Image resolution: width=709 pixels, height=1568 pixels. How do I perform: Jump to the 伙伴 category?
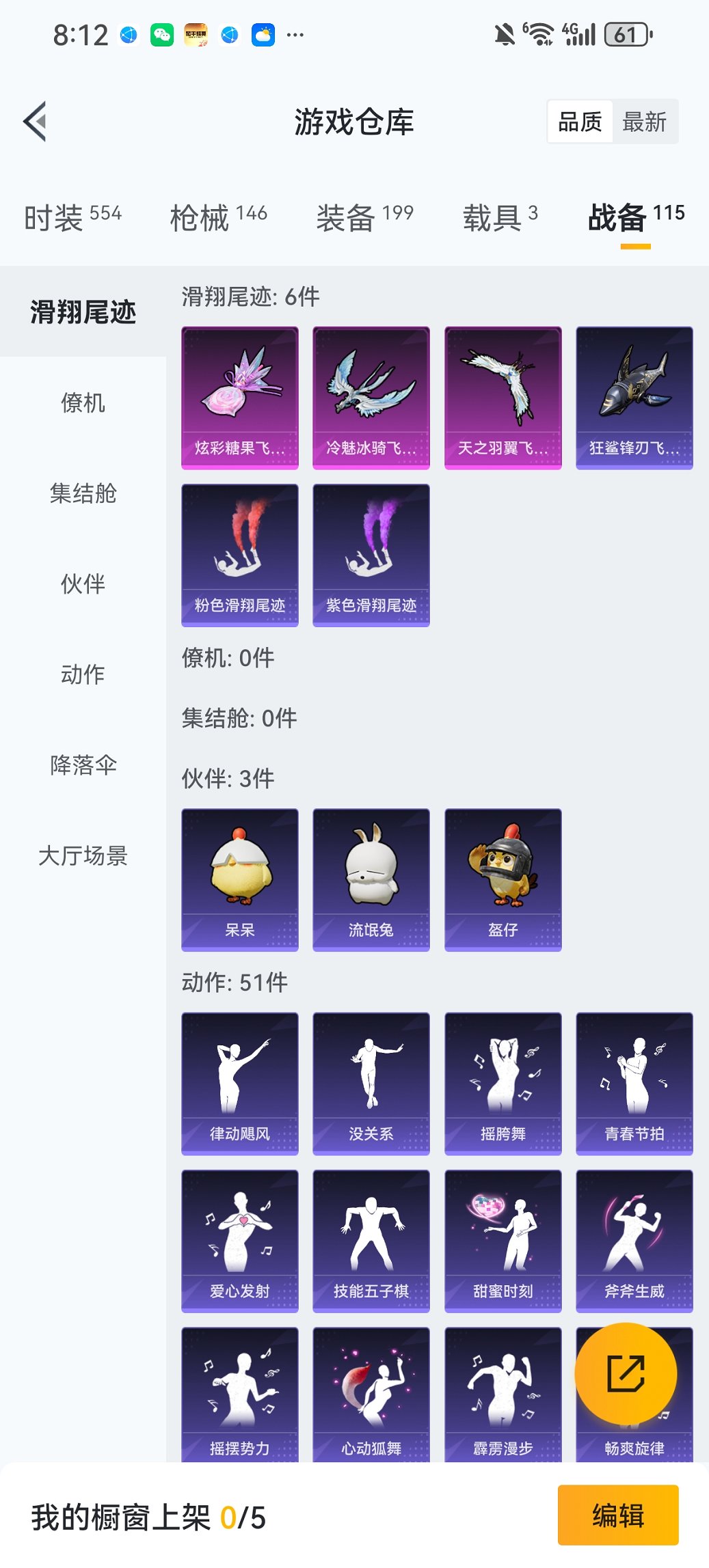point(83,583)
